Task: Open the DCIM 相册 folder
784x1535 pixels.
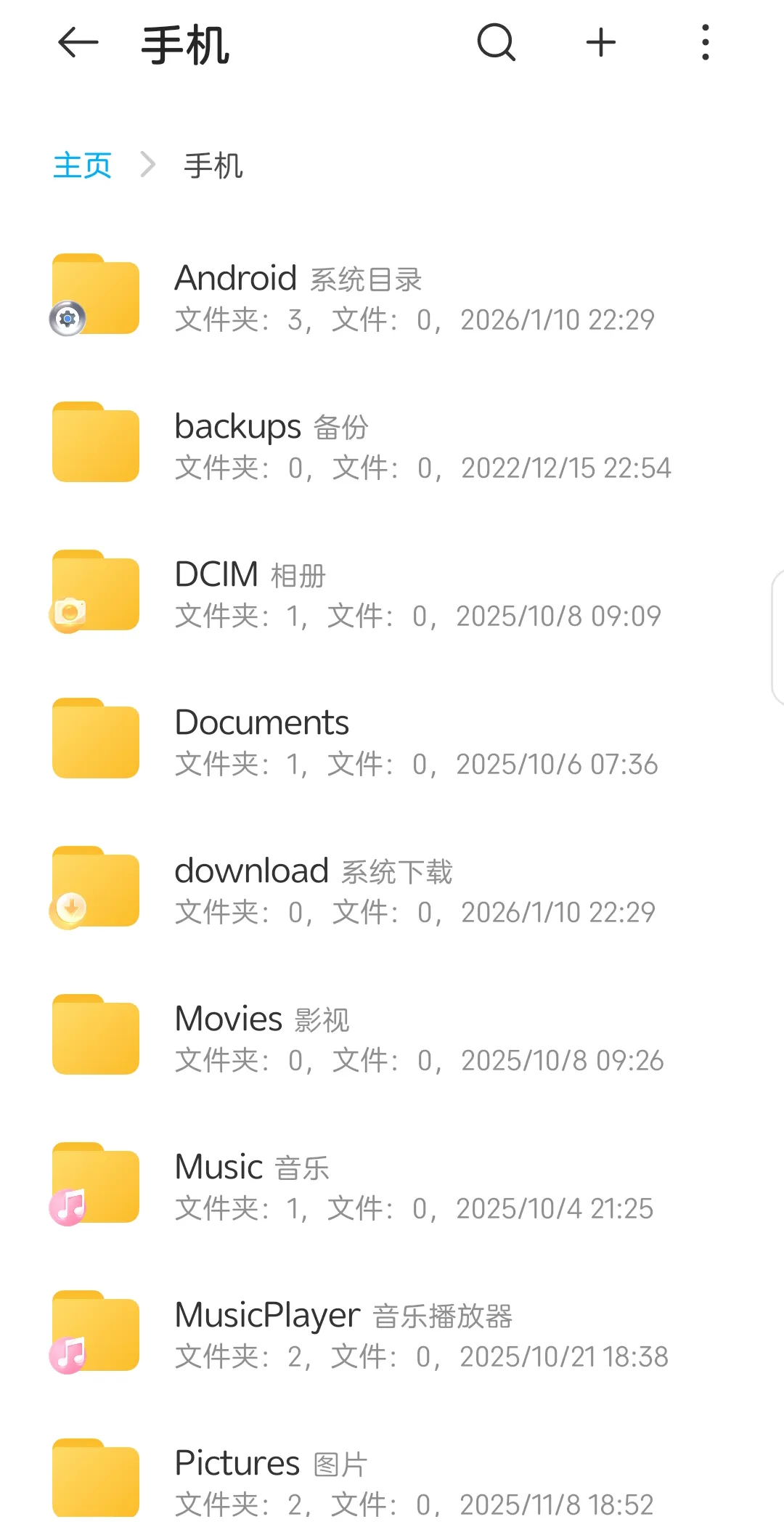Action: [392, 594]
